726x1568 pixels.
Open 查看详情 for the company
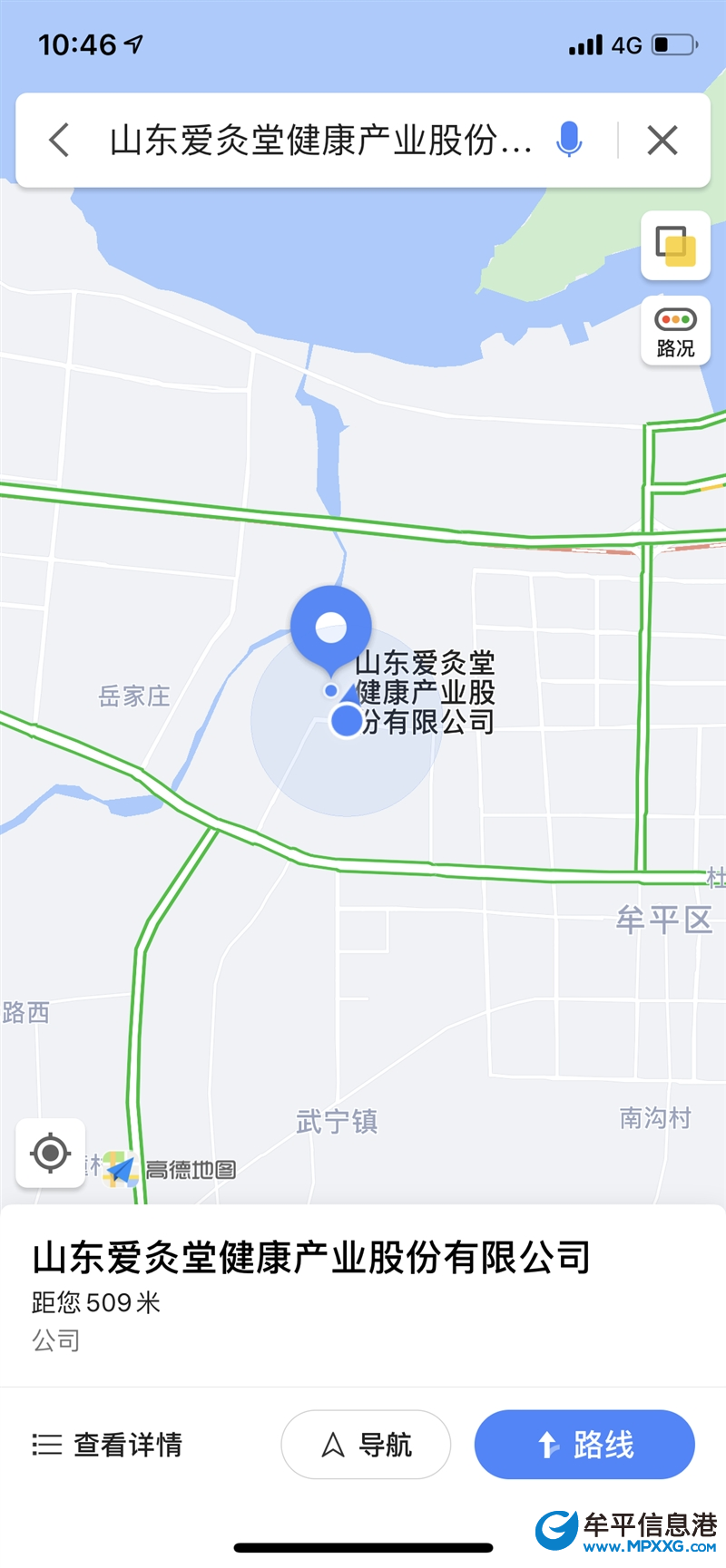pos(108,1444)
